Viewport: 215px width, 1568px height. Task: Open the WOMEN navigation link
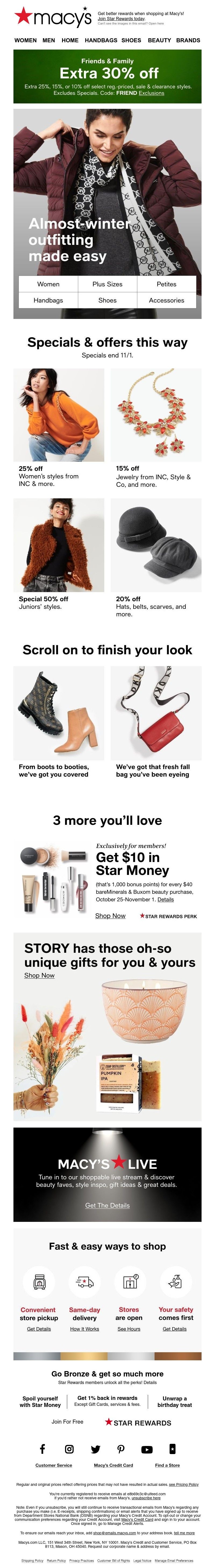click(x=26, y=40)
